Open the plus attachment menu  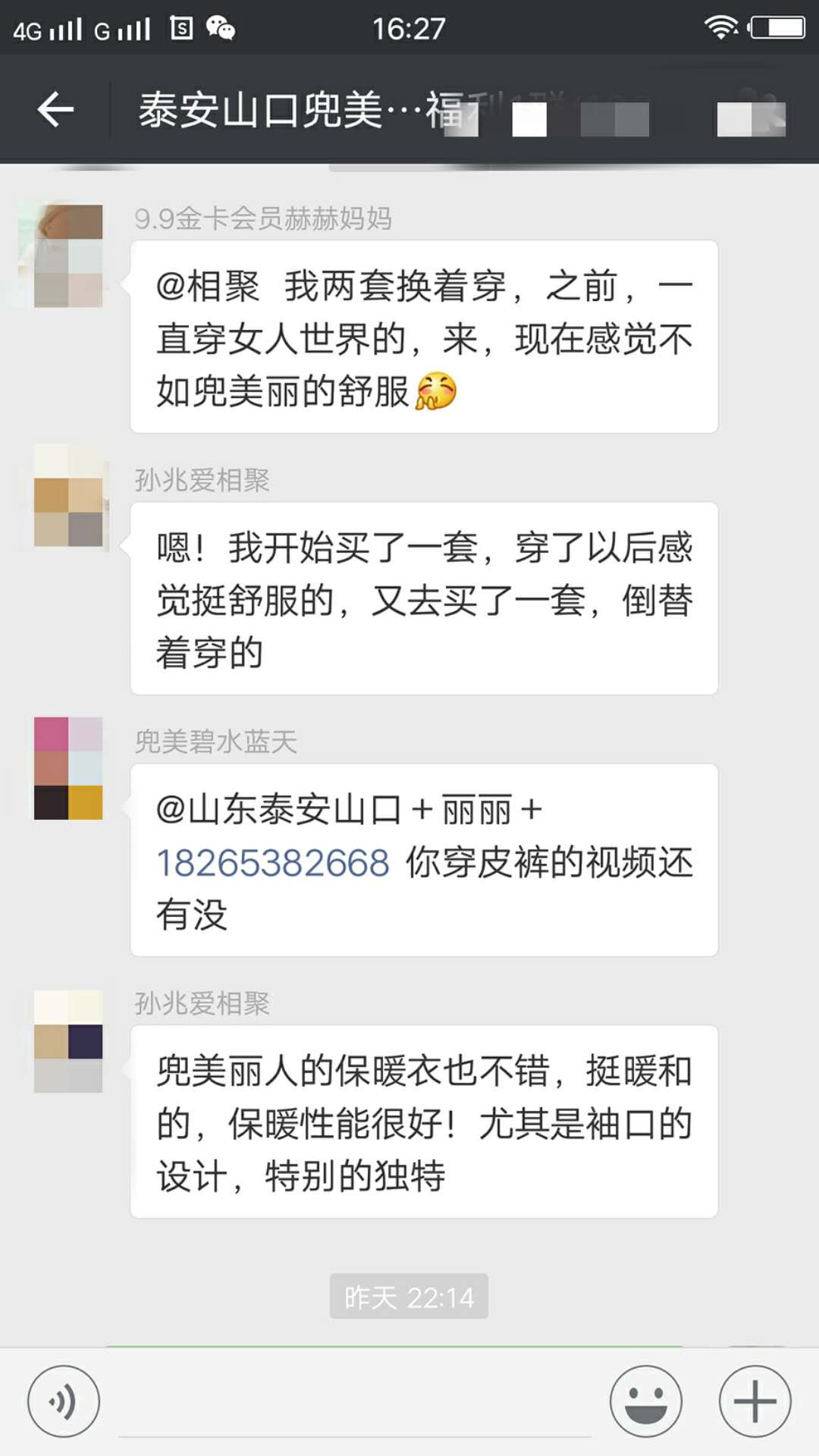(755, 1401)
